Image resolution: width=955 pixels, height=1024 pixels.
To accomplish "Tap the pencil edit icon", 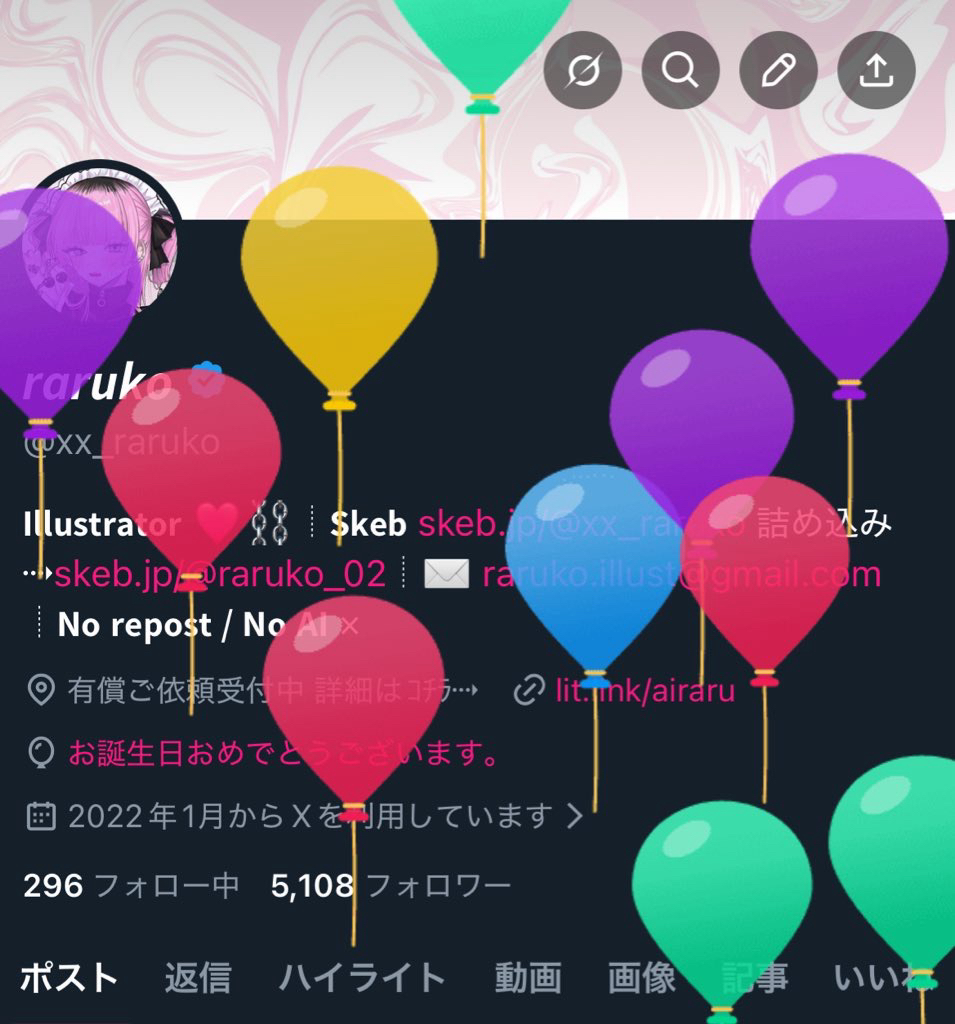I will click(778, 70).
